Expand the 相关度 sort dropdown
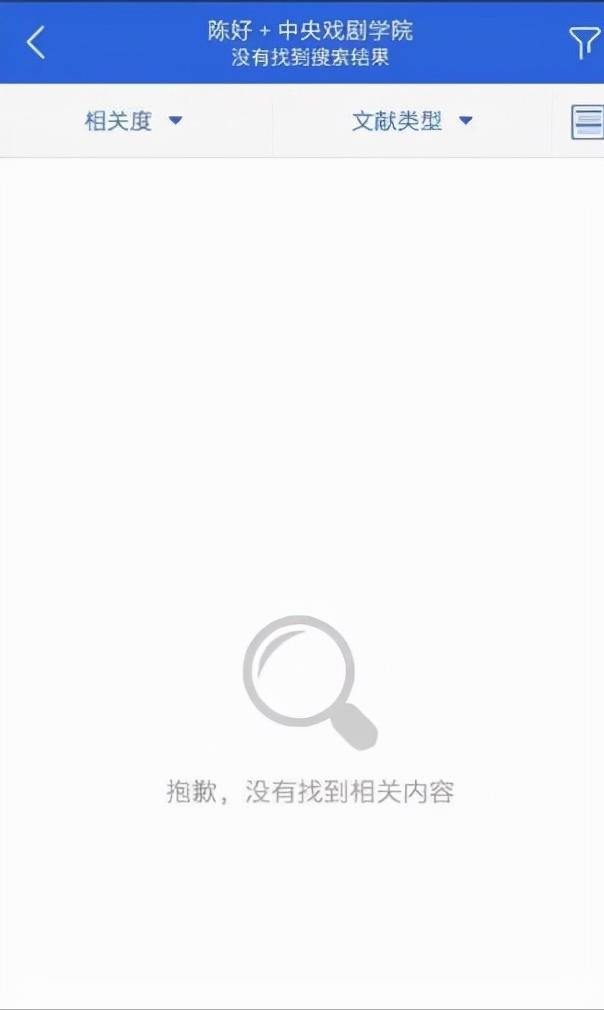This screenshot has height=1010, width=604. tap(134, 120)
